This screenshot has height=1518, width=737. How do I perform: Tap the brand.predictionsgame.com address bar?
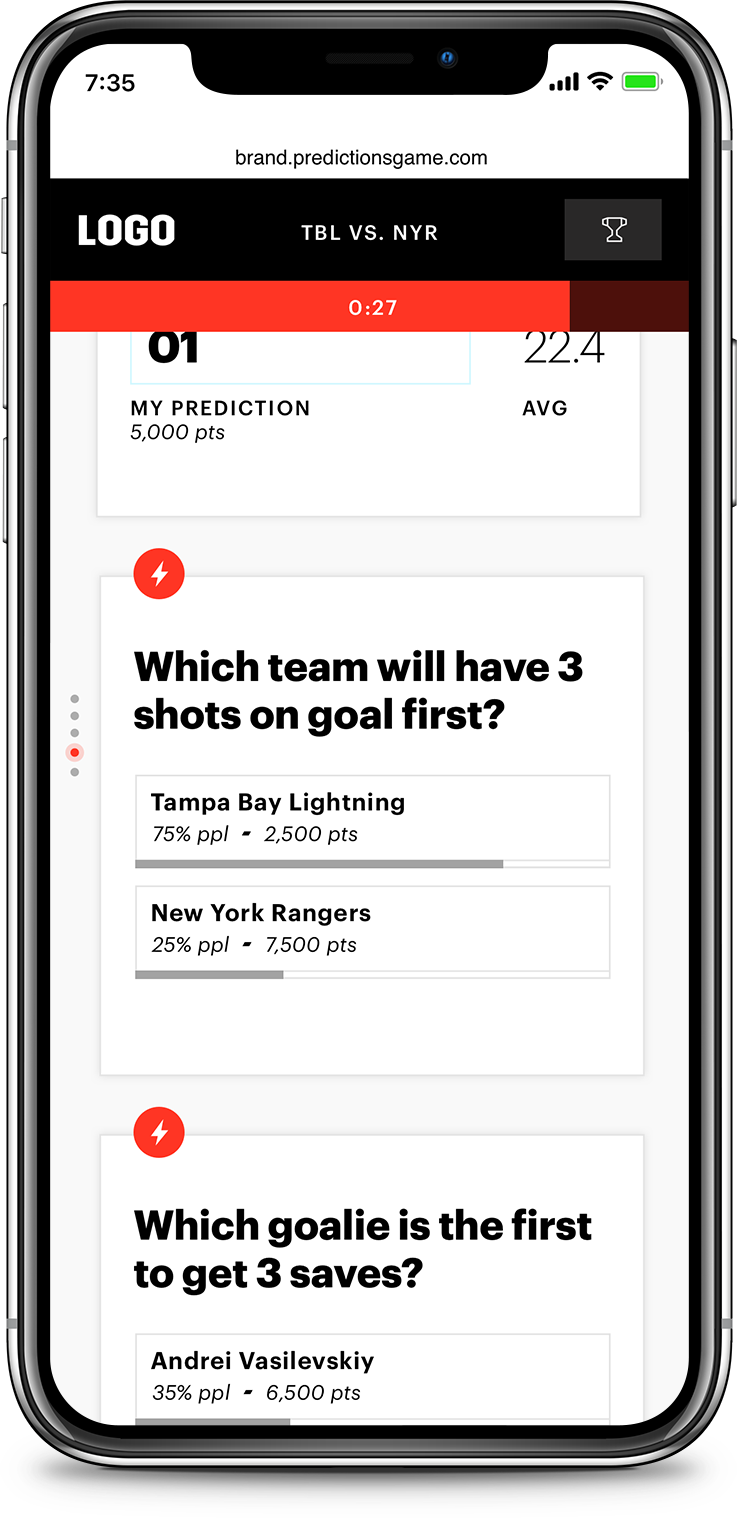361,158
